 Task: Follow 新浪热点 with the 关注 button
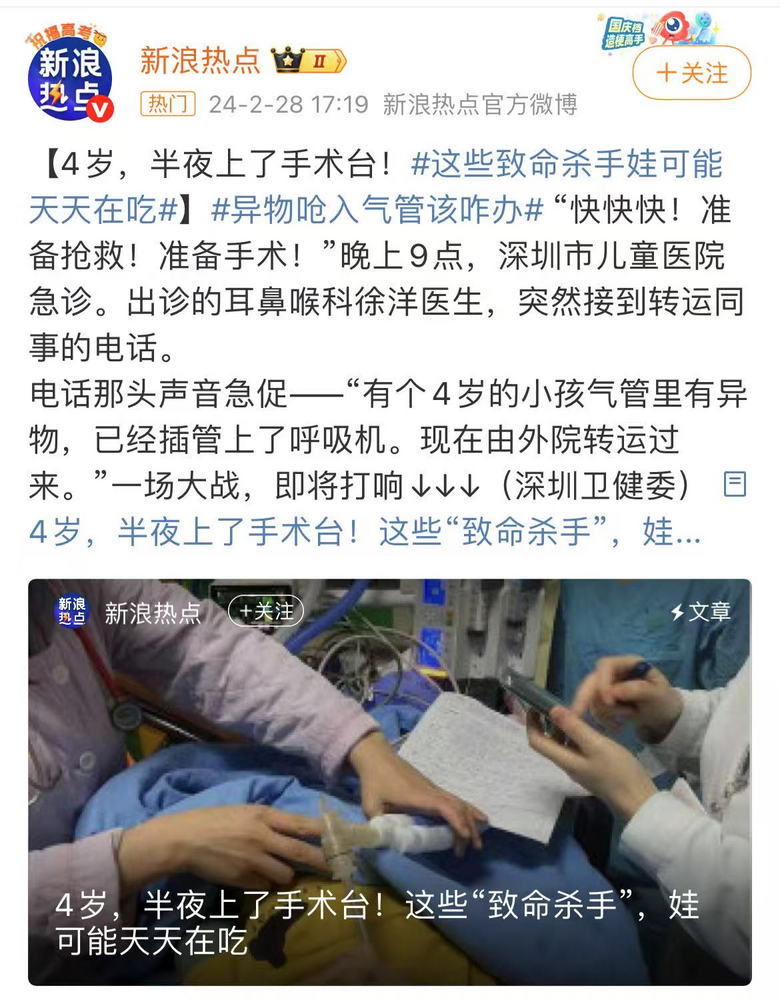click(x=692, y=73)
